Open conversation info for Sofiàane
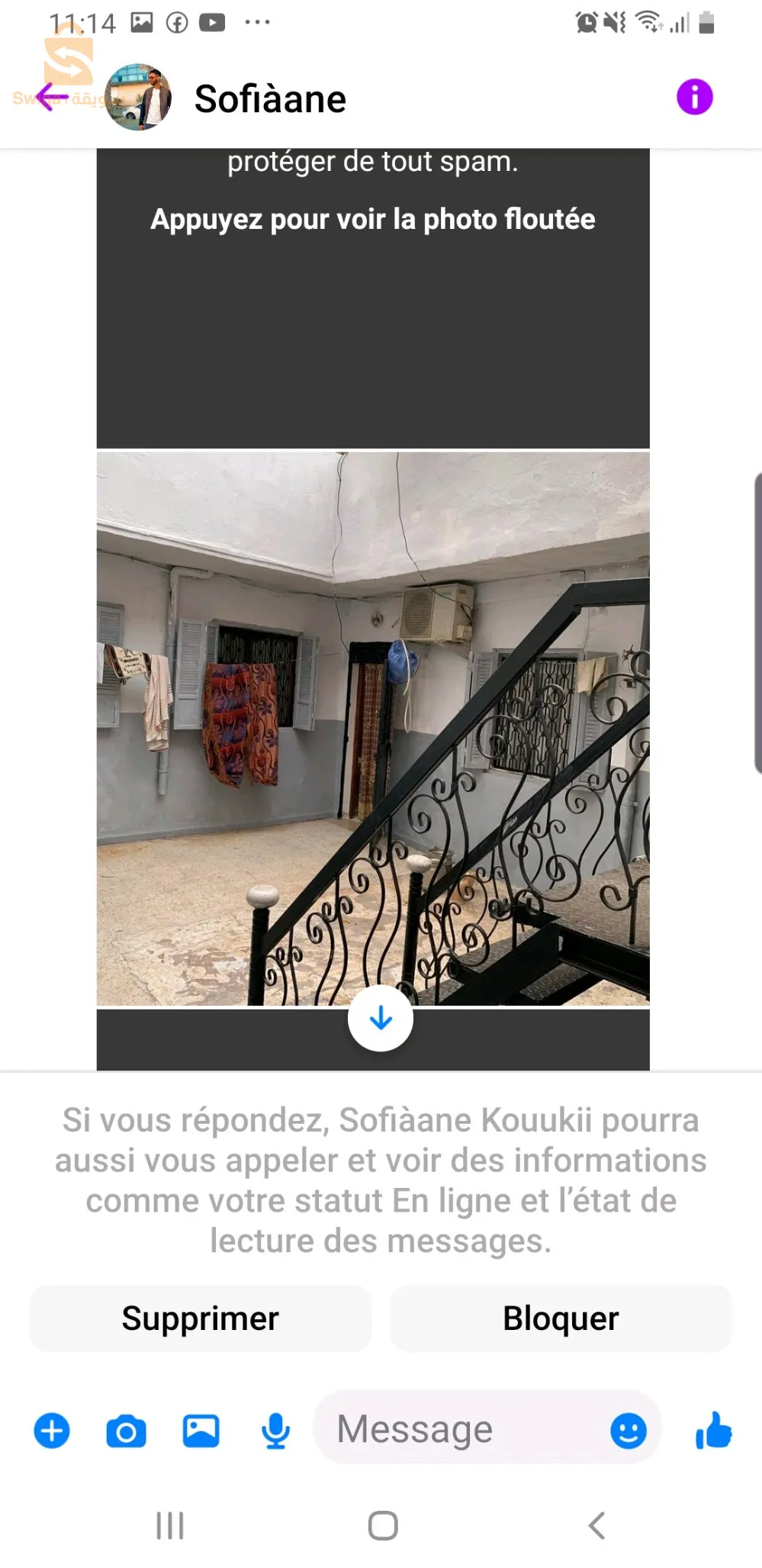This screenshot has width=762, height=1568. tap(694, 98)
